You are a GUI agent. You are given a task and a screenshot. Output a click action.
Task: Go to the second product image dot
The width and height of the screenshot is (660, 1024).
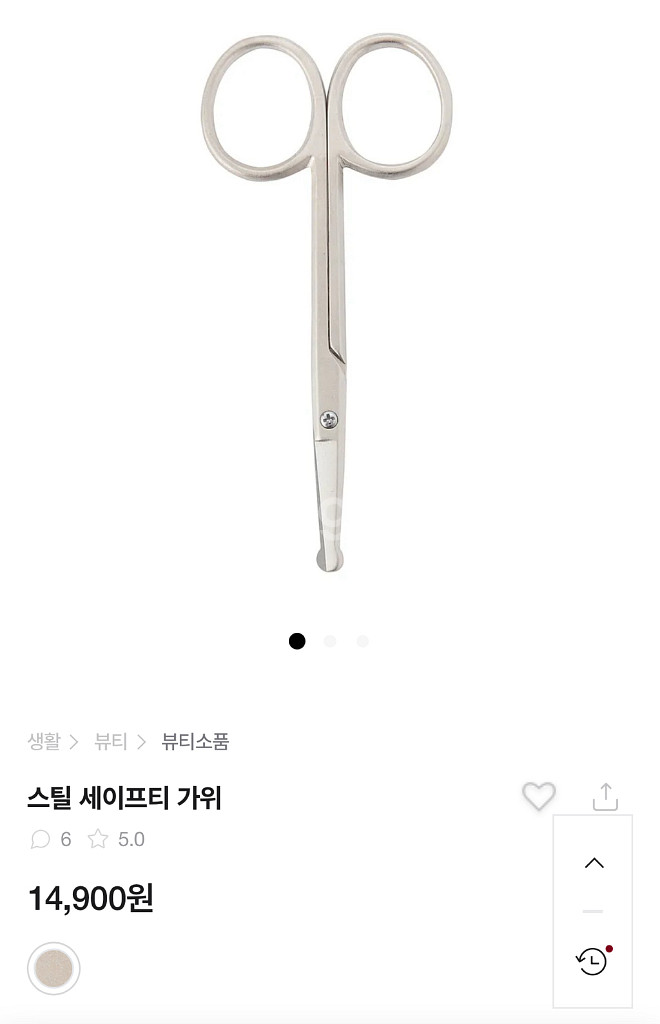coord(330,641)
